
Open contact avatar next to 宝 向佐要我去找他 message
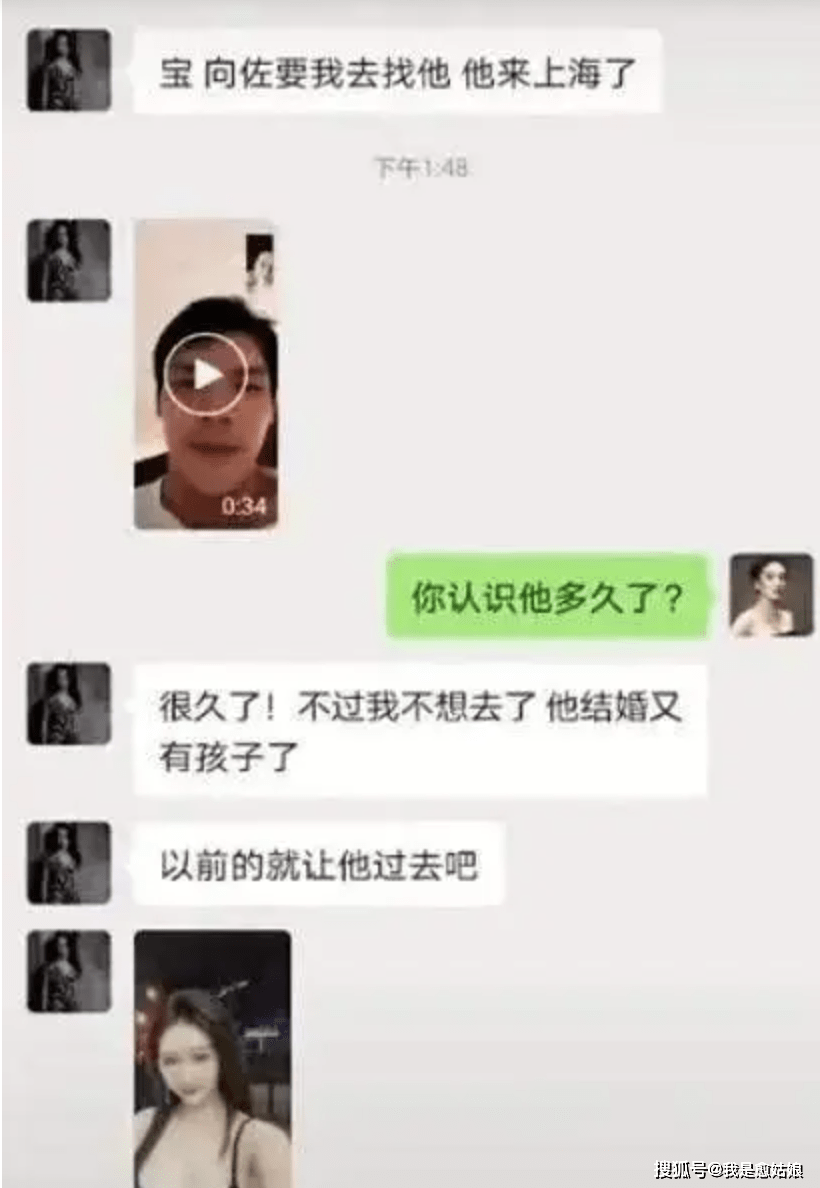(68, 70)
